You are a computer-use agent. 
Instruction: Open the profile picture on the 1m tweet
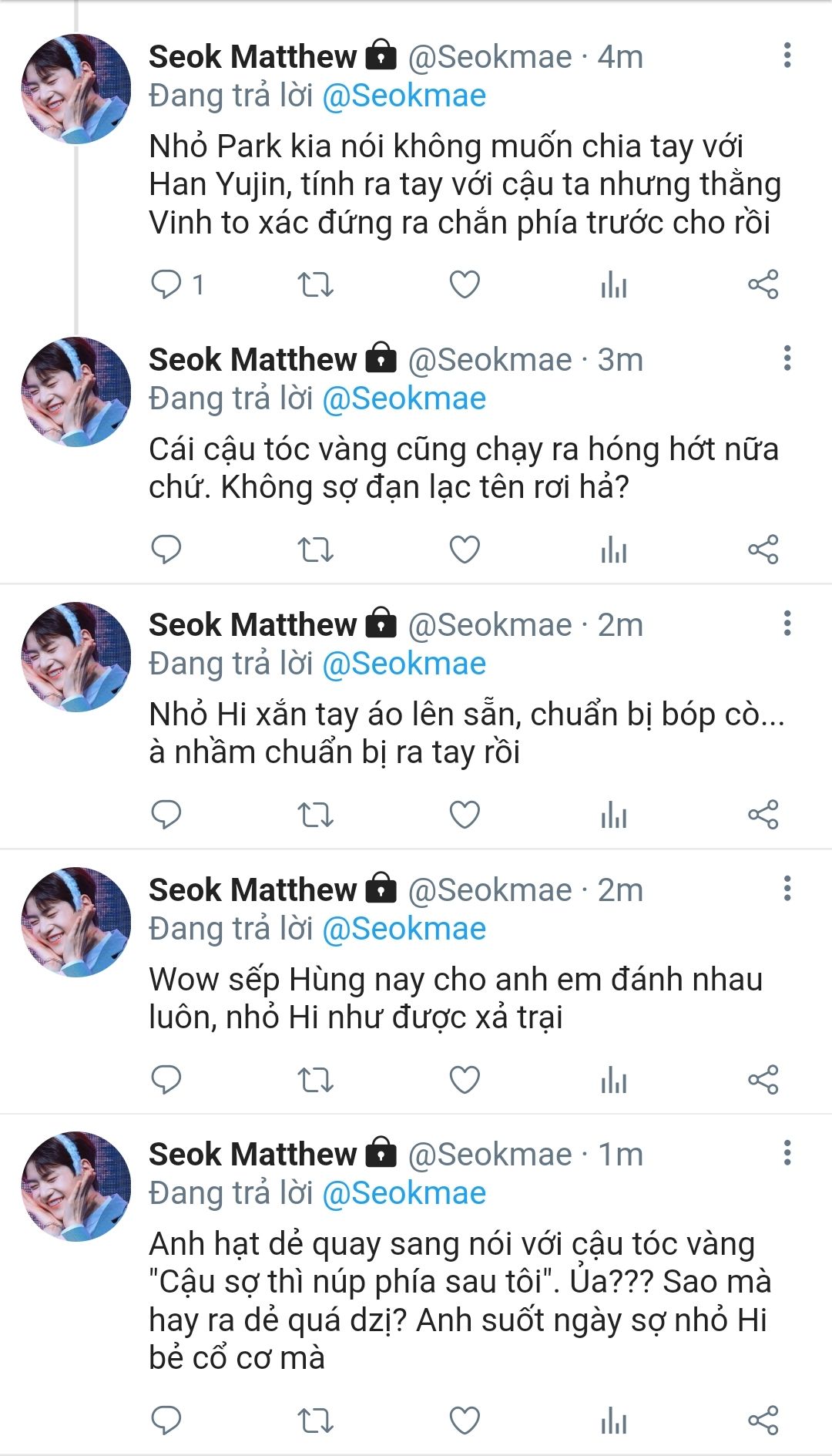tap(75, 1186)
